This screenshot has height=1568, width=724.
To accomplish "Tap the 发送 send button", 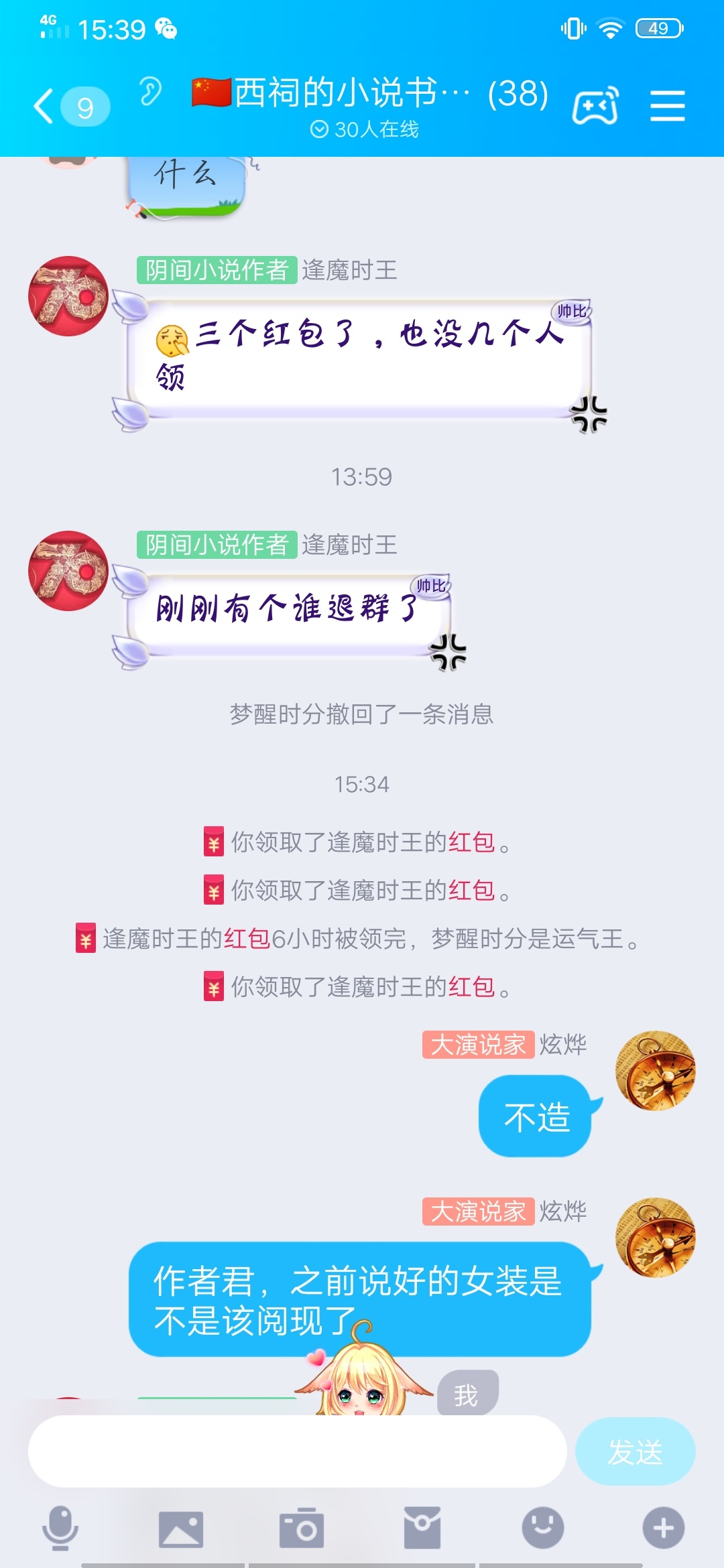I will click(x=635, y=1451).
